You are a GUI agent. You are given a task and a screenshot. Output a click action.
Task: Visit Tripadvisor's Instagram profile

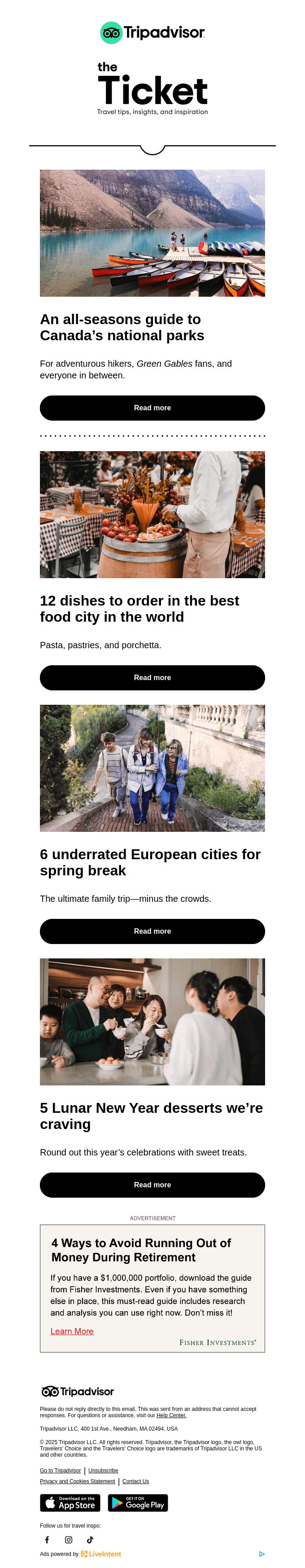click(68, 1539)
